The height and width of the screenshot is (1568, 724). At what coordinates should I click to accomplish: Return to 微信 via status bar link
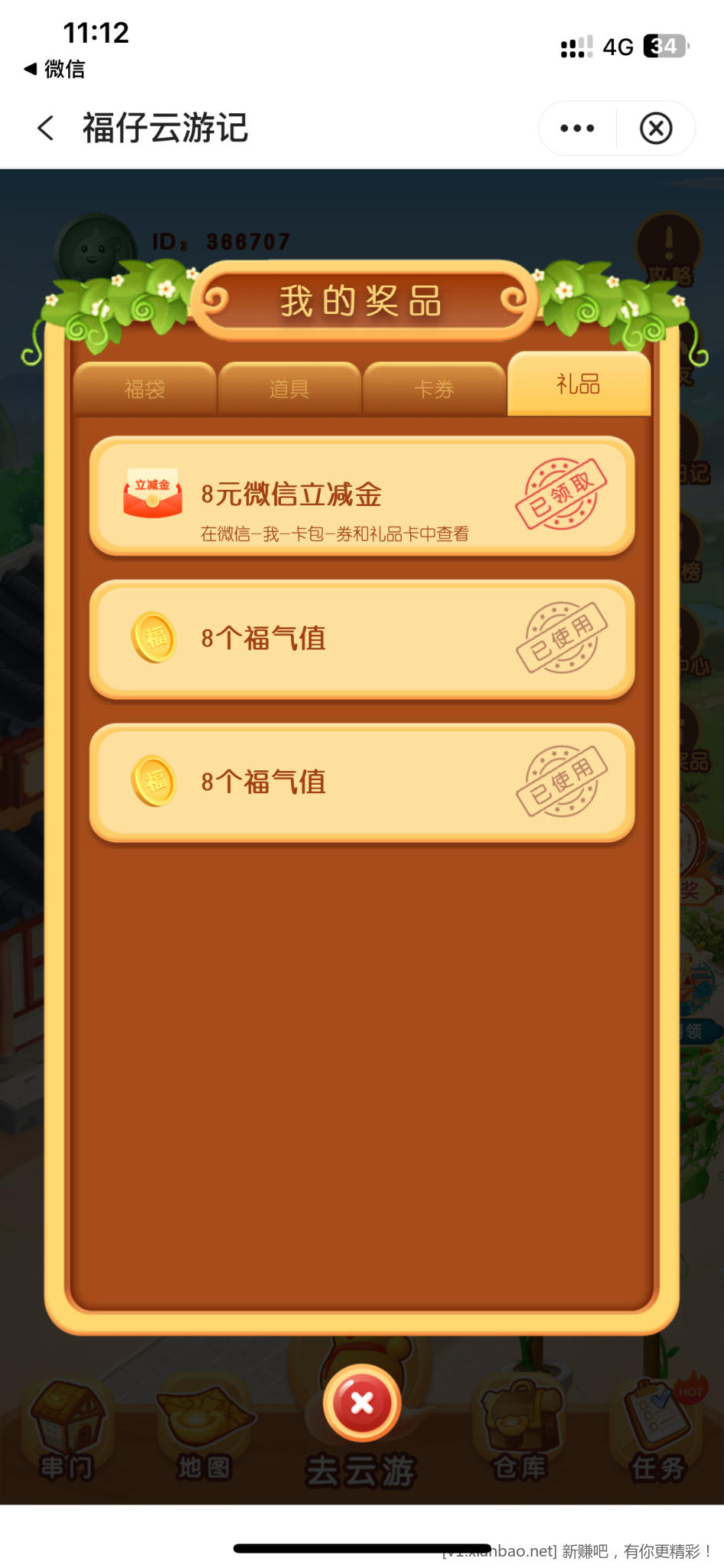[54, 69]
